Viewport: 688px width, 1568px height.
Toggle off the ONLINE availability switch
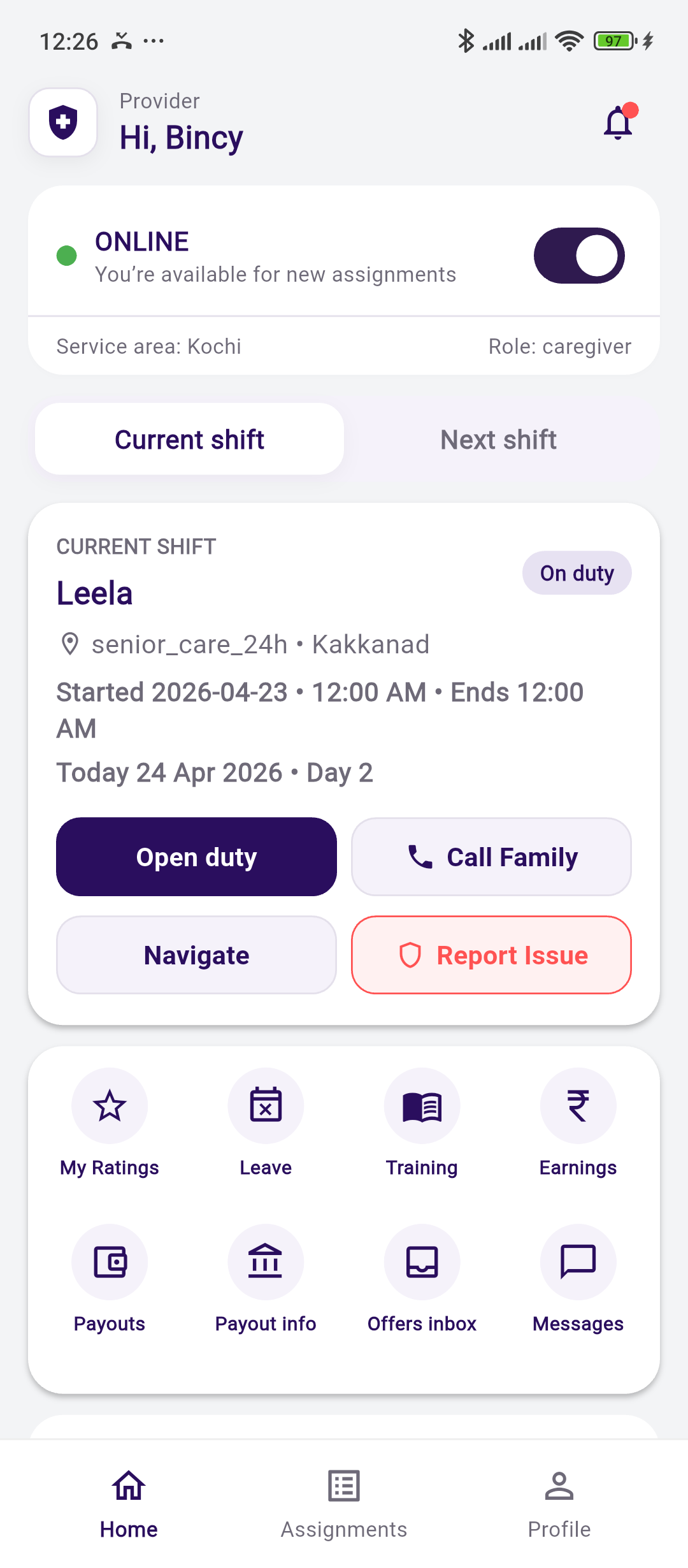578,254
